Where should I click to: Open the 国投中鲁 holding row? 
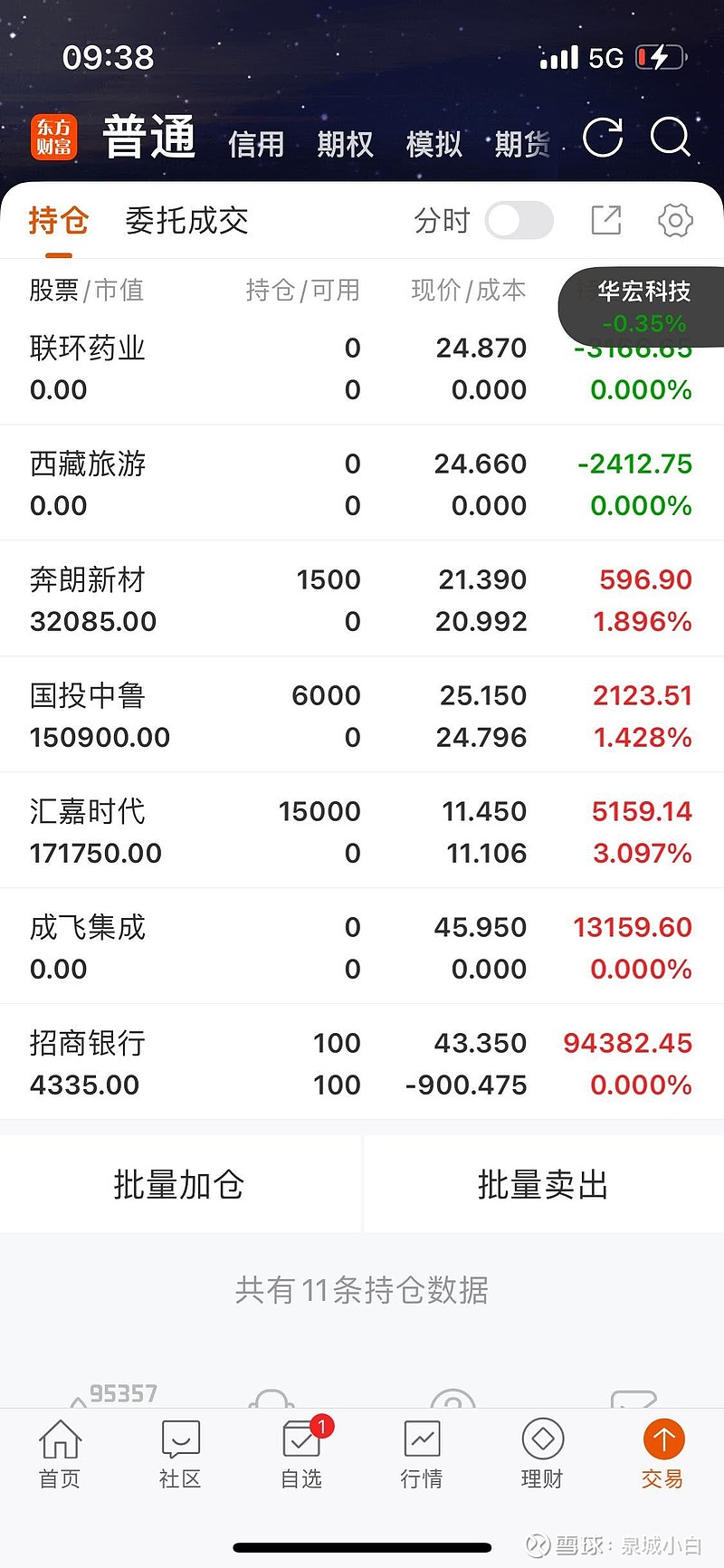[362, 715]
